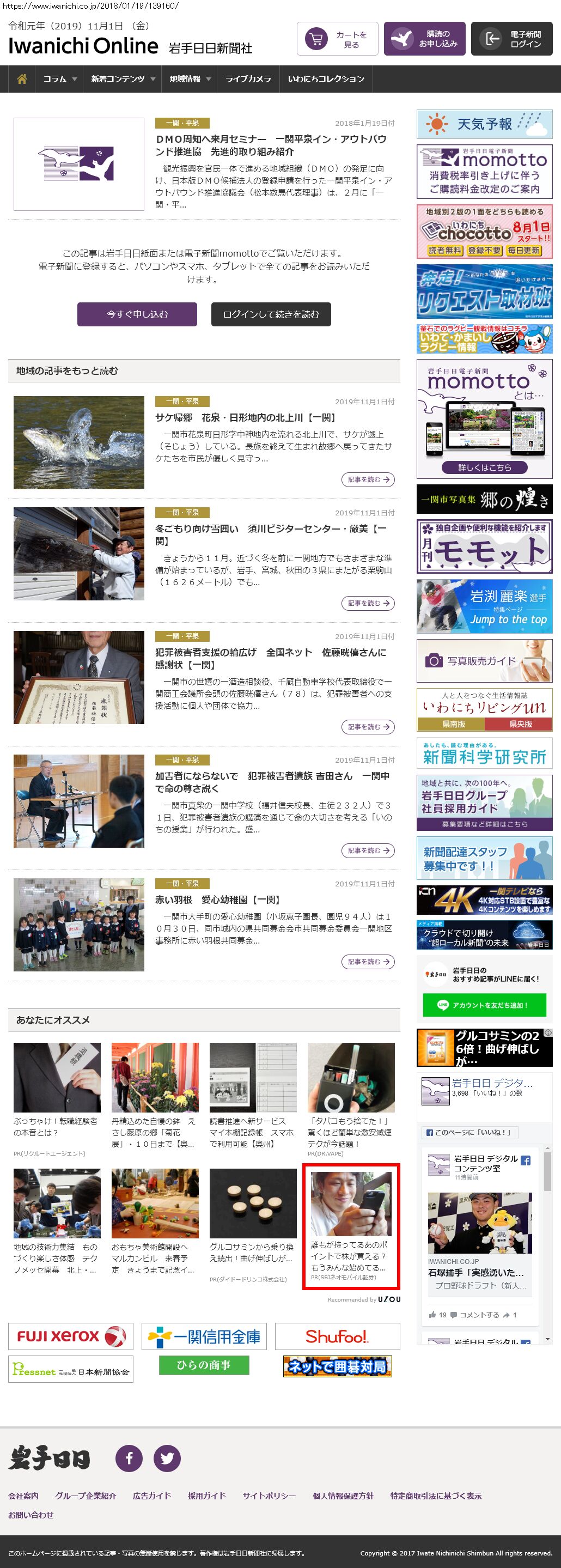The height and width of the screenshot is (1568, 561).
Task: Select ログインして続きを読む
Action: (x=271, y=314)
